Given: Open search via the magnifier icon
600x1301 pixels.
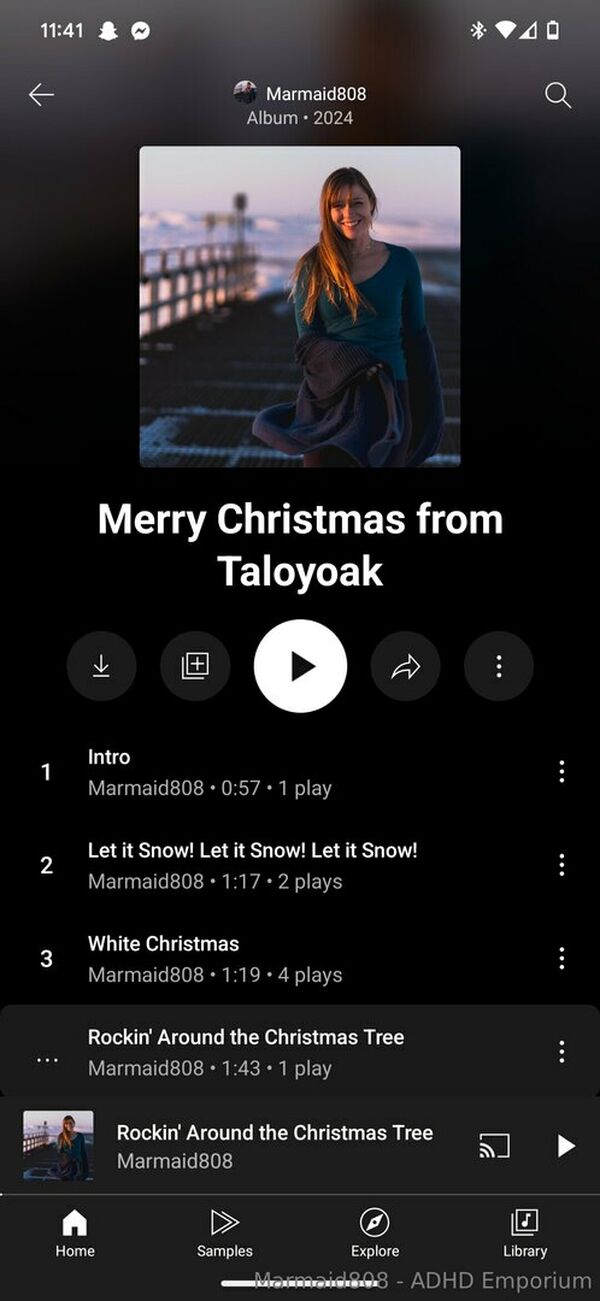Looking at the screenshot, I should coord(558,95).
